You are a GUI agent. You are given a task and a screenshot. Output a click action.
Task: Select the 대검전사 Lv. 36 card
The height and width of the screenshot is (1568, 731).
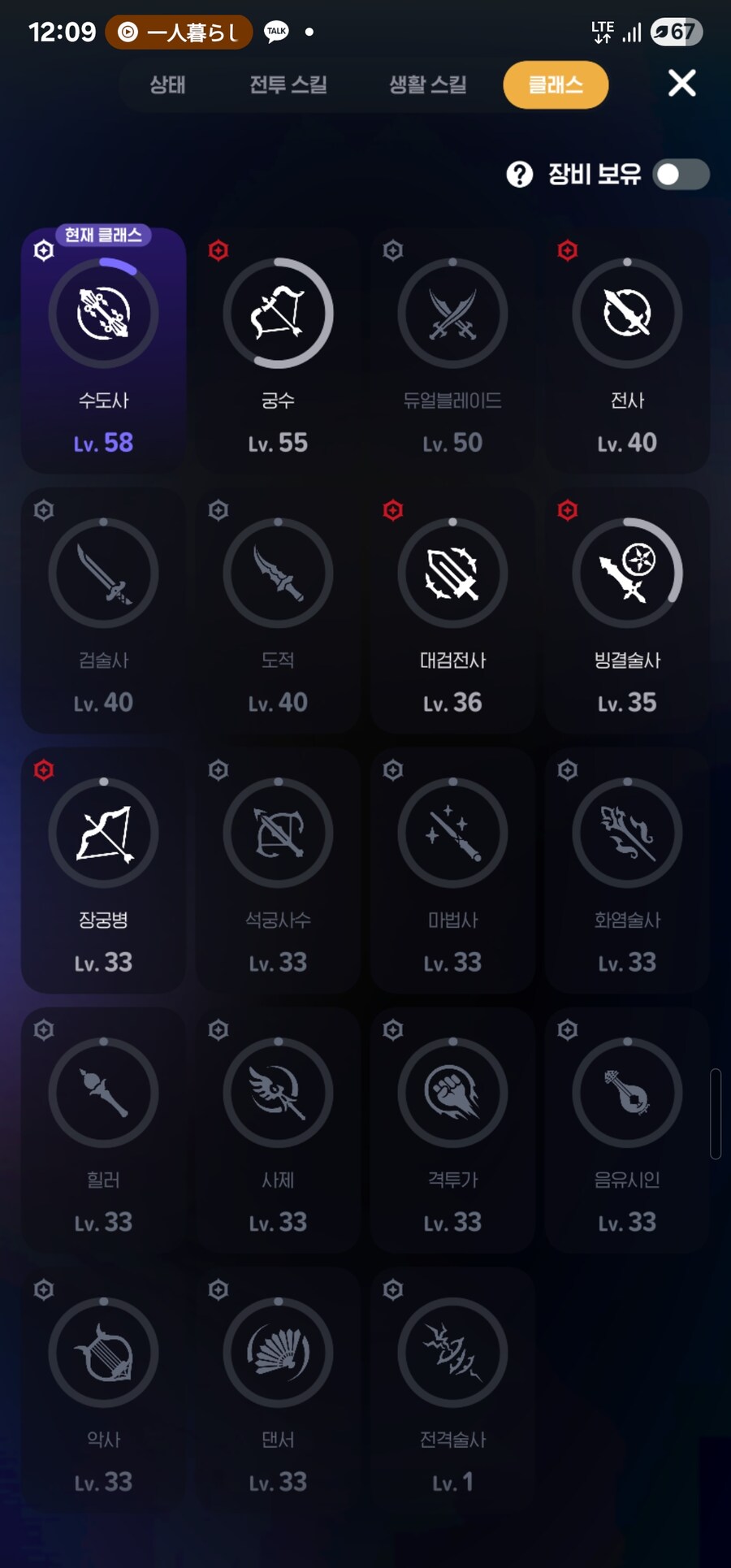452,611
